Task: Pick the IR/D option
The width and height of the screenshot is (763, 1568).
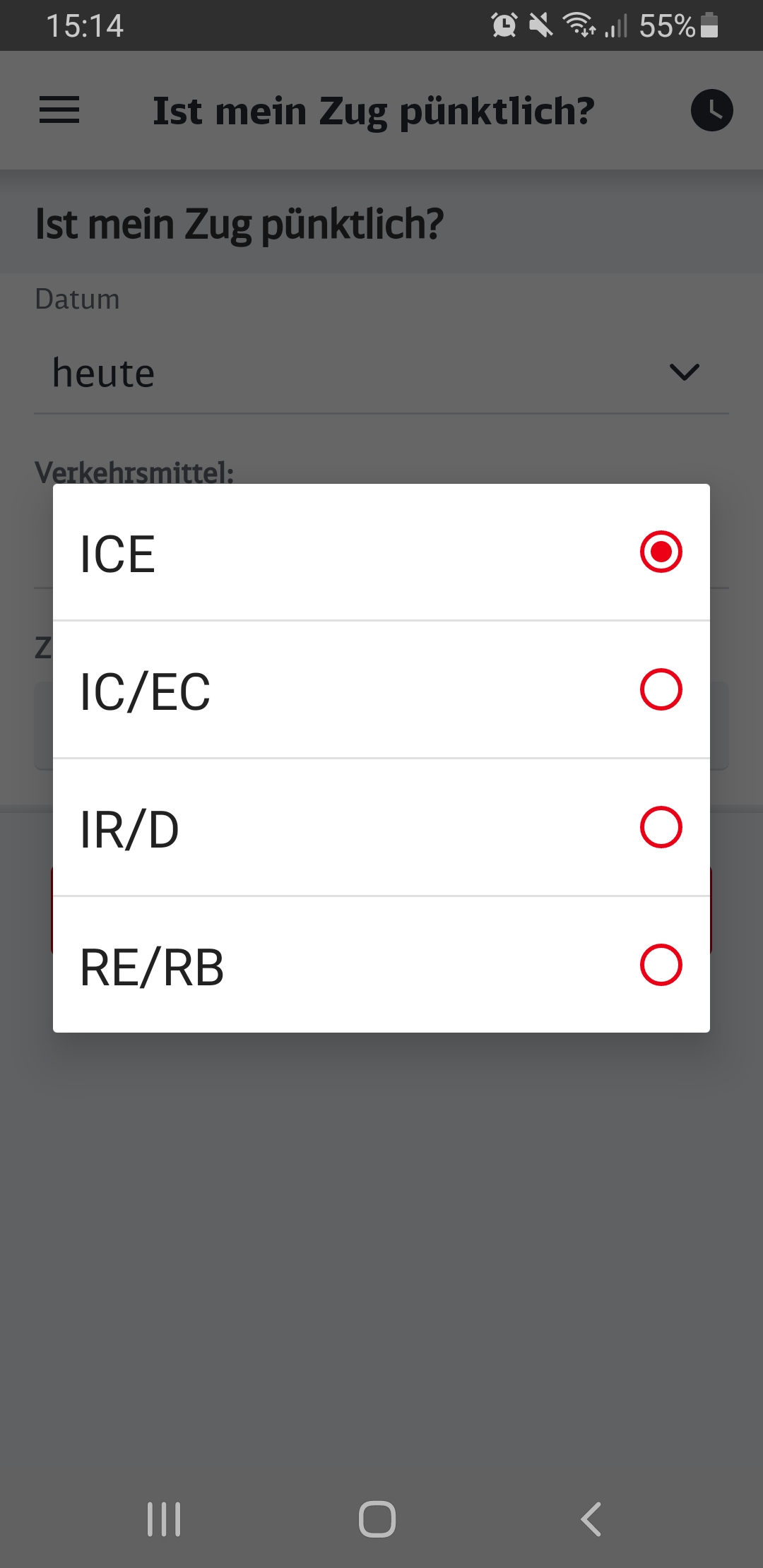Action: (381, 828)
